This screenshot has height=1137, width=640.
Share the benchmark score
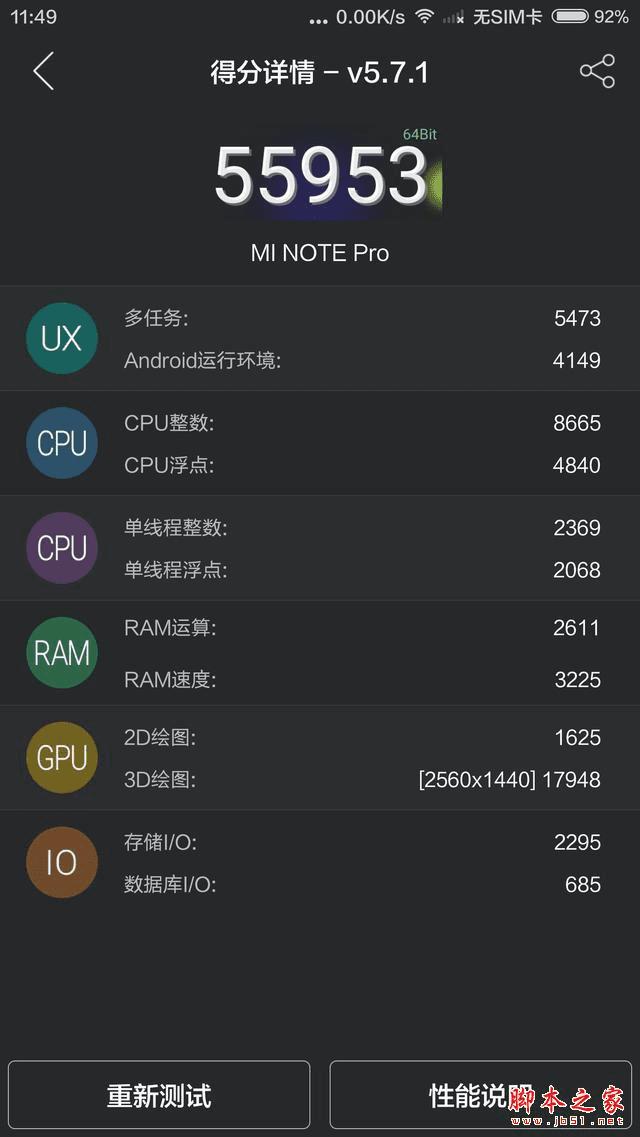(x=597, y=72)
